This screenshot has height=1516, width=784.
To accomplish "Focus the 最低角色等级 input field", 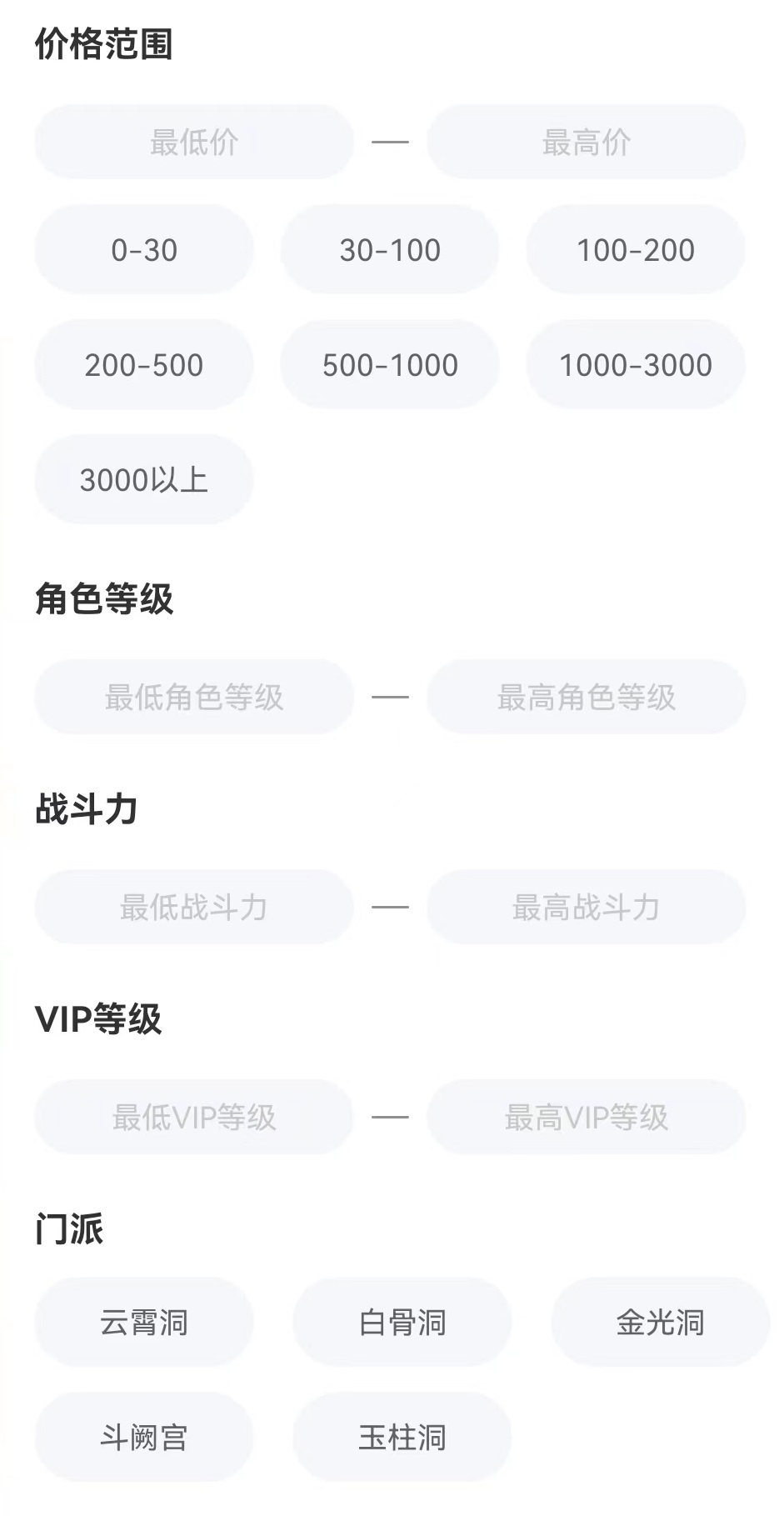I will coord(193,697).
